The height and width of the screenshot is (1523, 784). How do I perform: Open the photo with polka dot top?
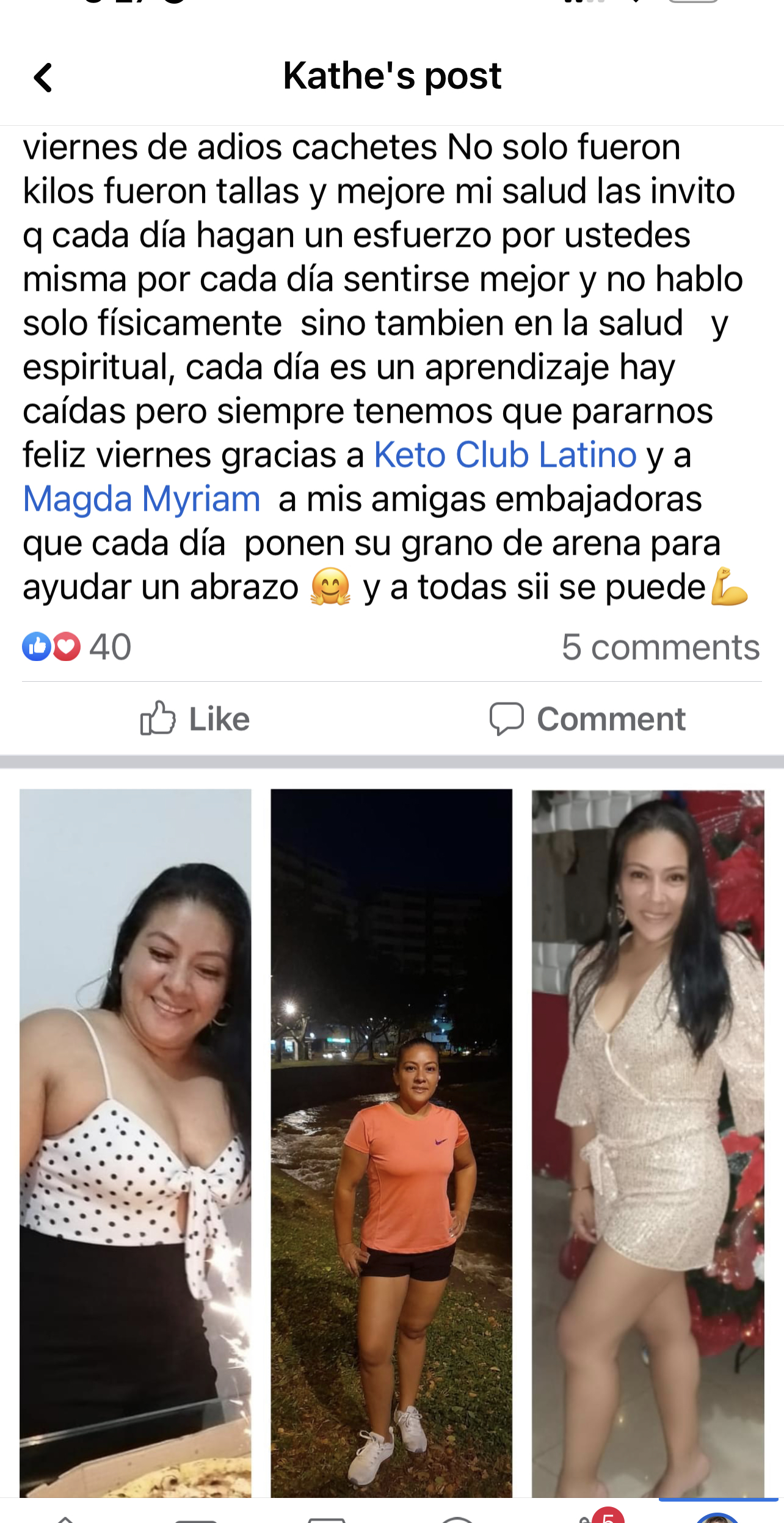(x=136, y=1142)
